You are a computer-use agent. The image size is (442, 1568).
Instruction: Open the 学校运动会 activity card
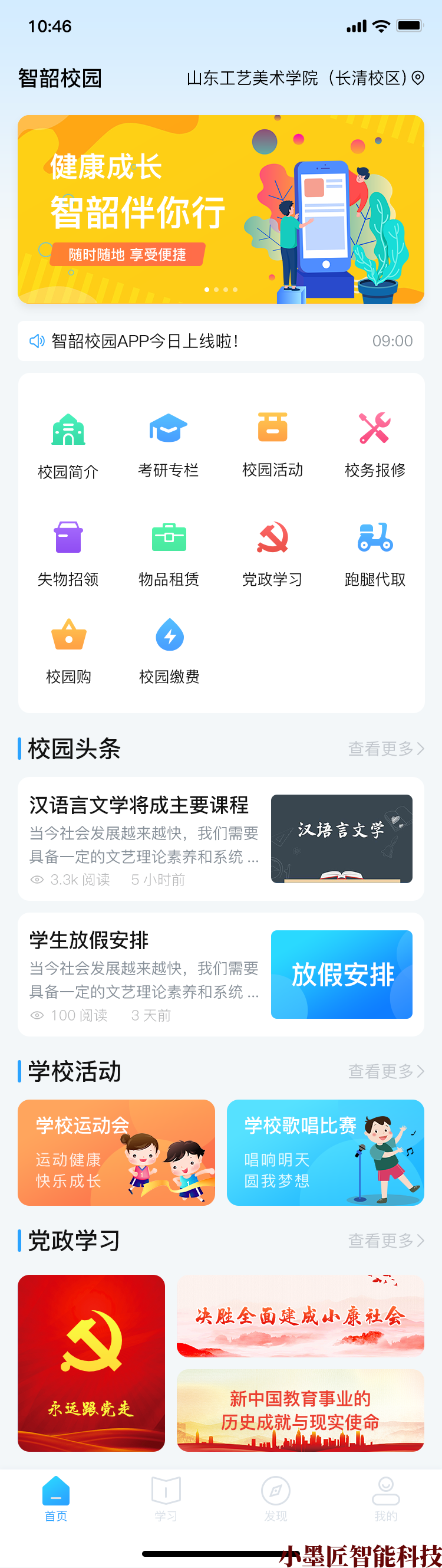pyautogui.click(x=116, y=1152)
